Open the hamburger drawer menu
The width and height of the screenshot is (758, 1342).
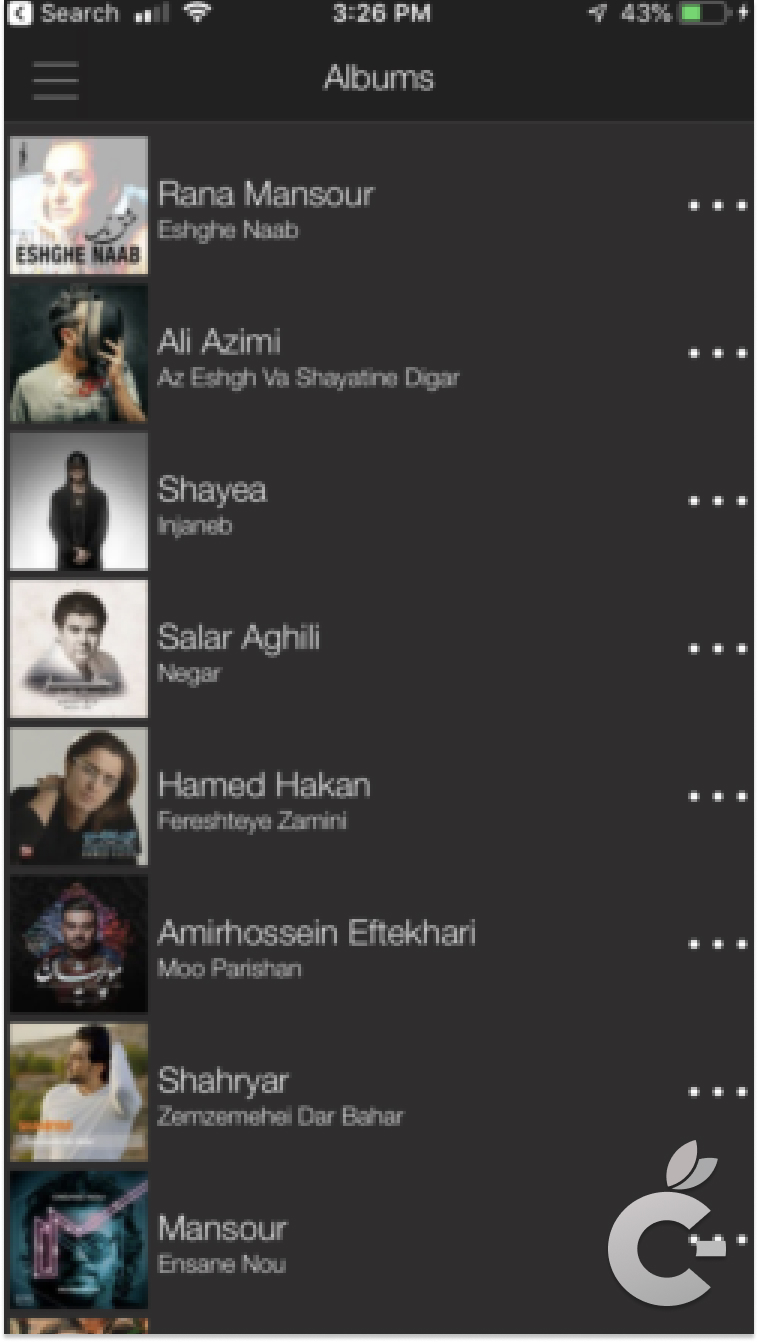pyautogui.click(x=55, y=80)
